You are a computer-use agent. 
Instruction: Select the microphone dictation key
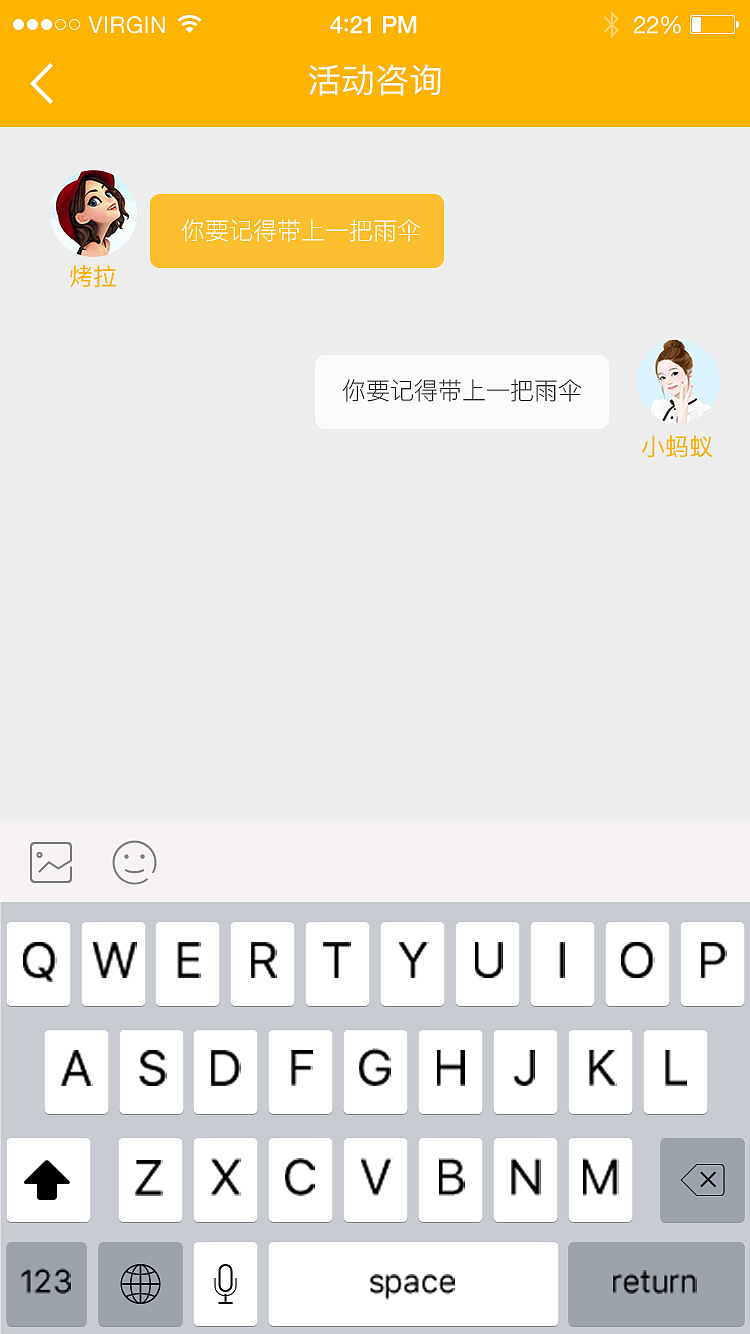[x=225, y=1283]
